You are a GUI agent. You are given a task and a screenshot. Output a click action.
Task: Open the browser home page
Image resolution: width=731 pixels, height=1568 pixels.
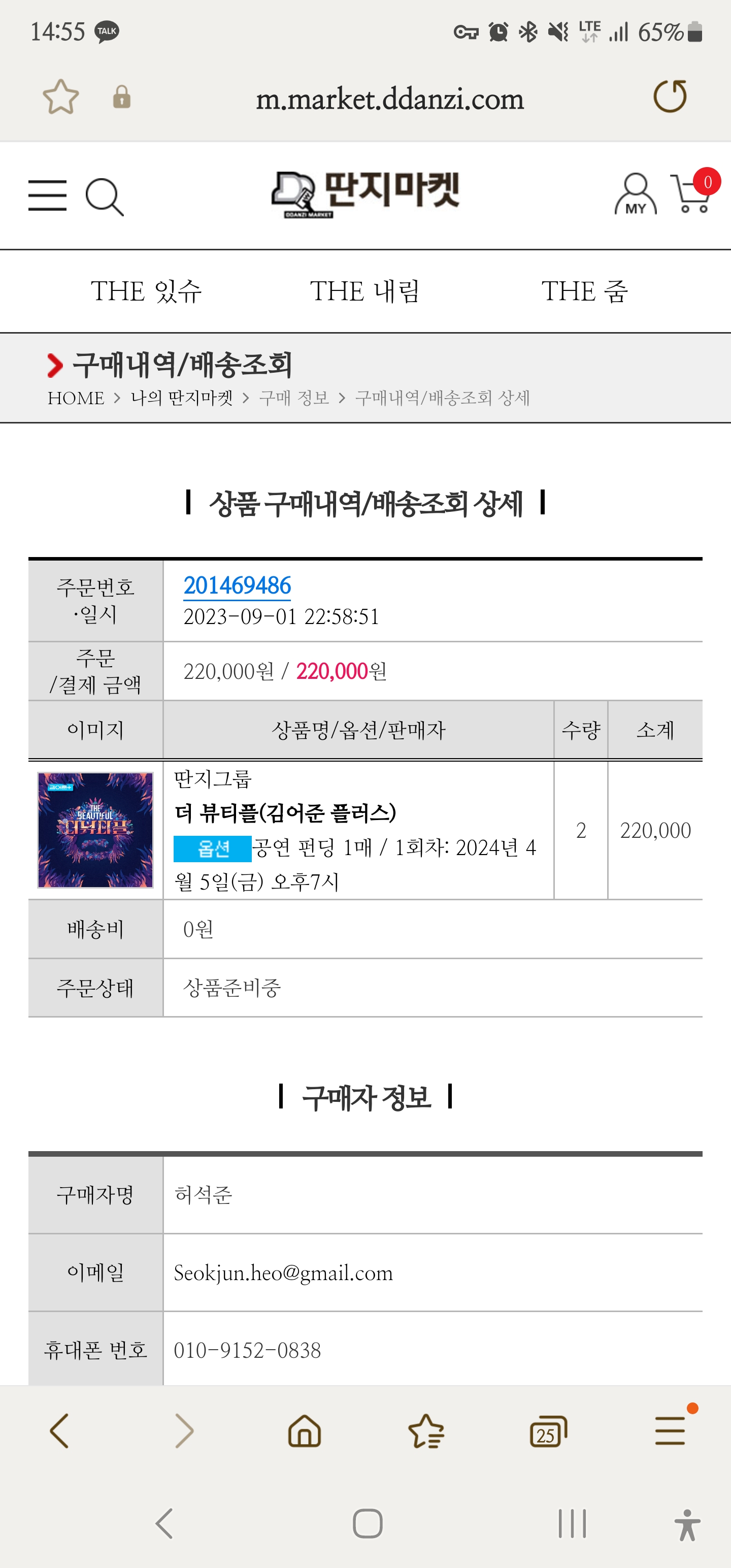pyautogui.click(x=305, y=1430)
